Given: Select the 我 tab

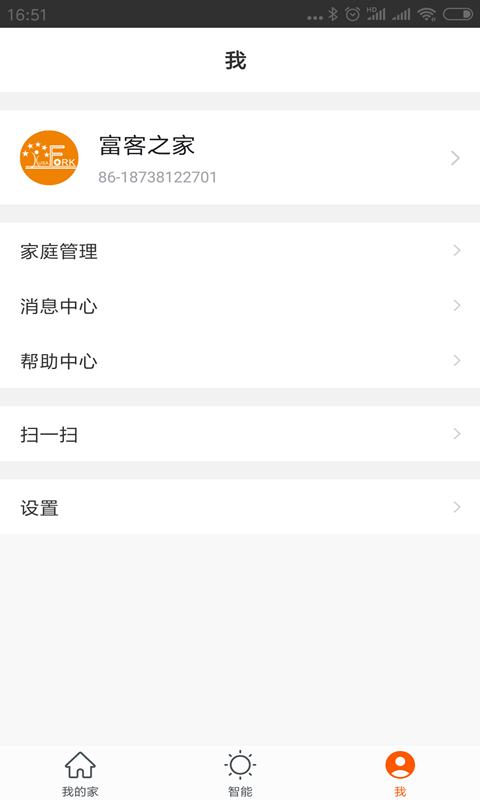Looking at the screenshot, I should [x=400, y=773].
